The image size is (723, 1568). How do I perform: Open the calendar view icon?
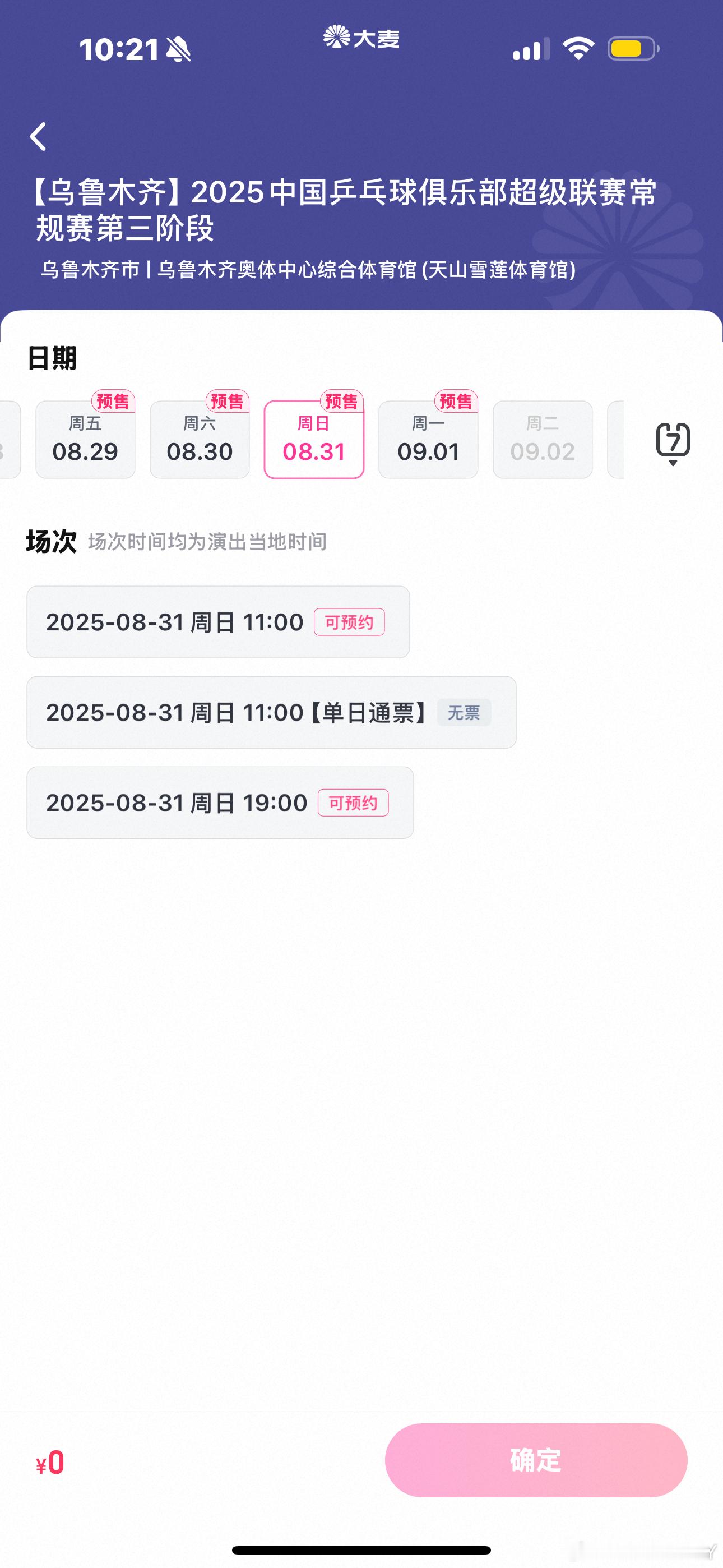[x=673, y=442]
